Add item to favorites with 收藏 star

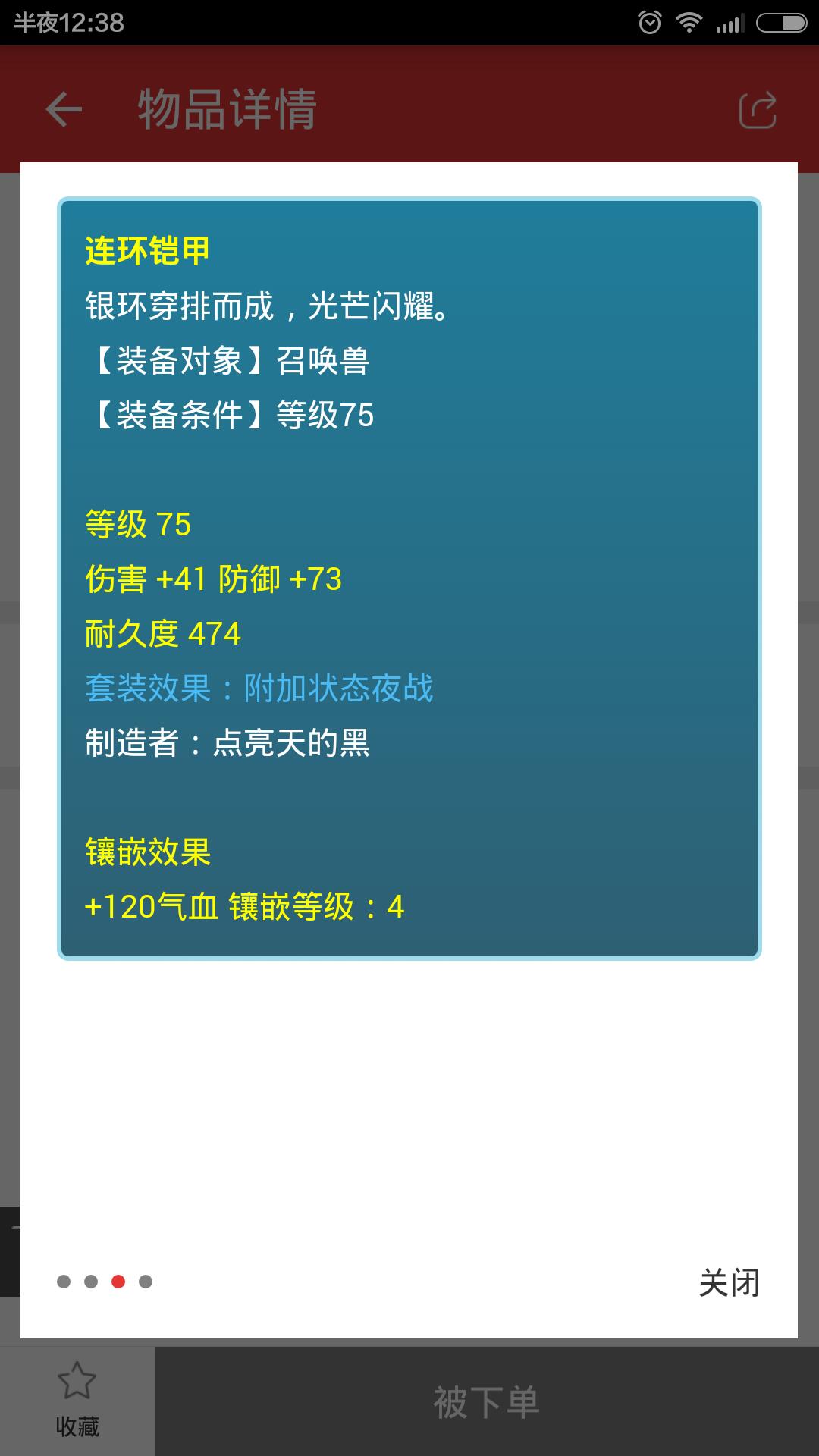click(77, 1400)
